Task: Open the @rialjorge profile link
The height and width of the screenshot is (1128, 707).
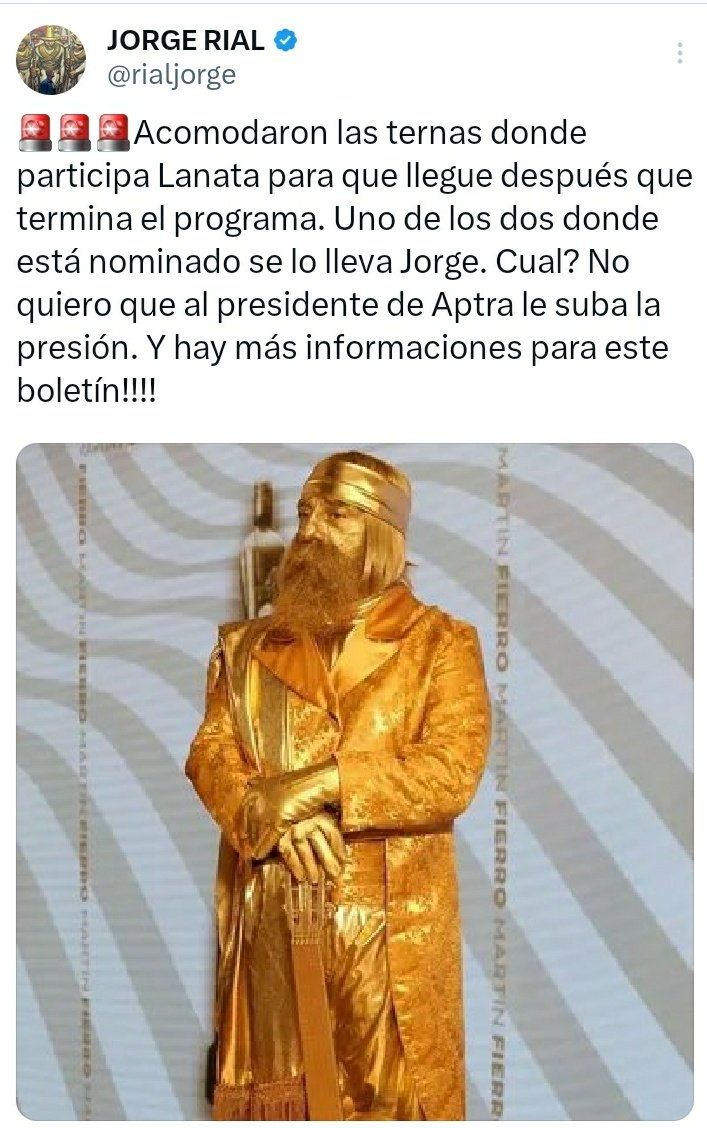Action: tap(170, 75)
